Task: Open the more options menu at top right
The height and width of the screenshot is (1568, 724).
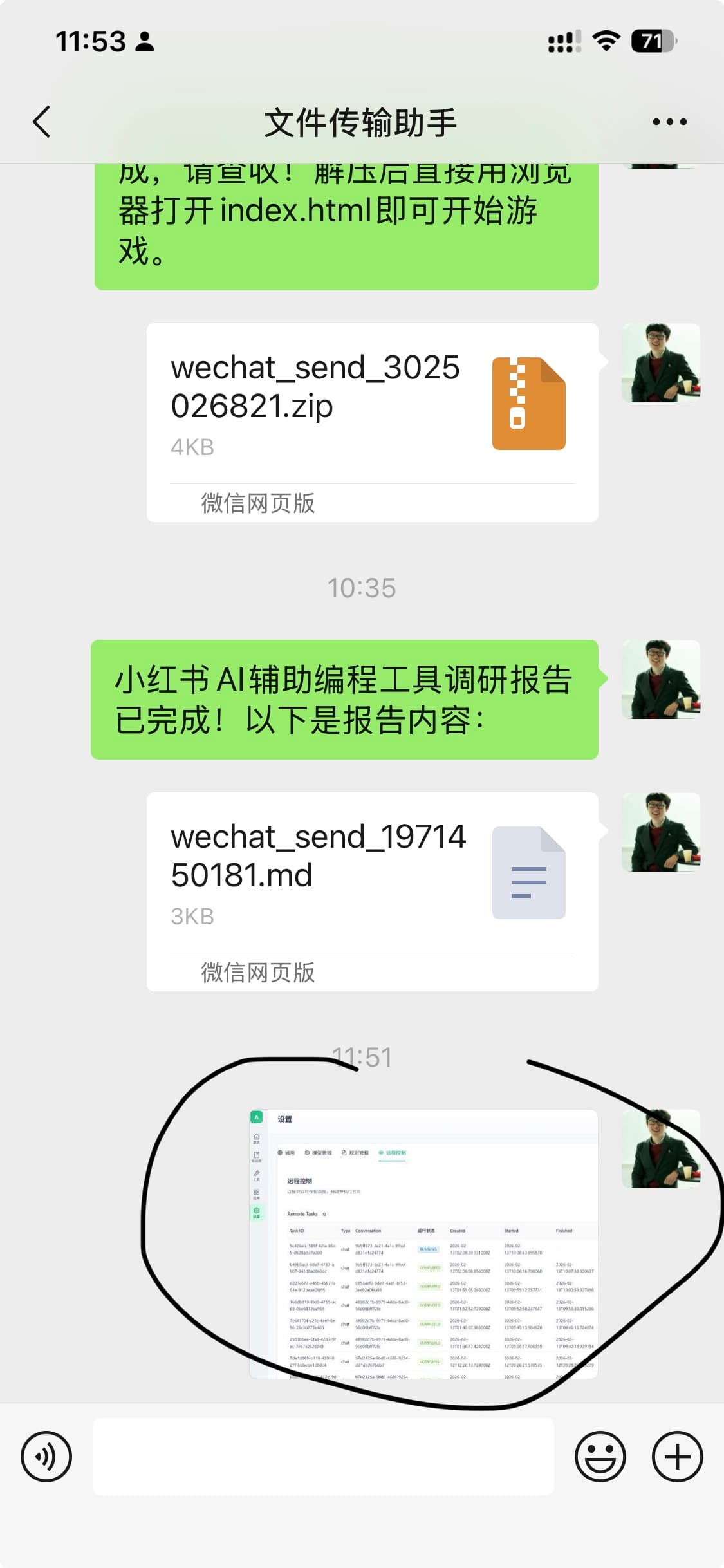Action: [669, 120]
